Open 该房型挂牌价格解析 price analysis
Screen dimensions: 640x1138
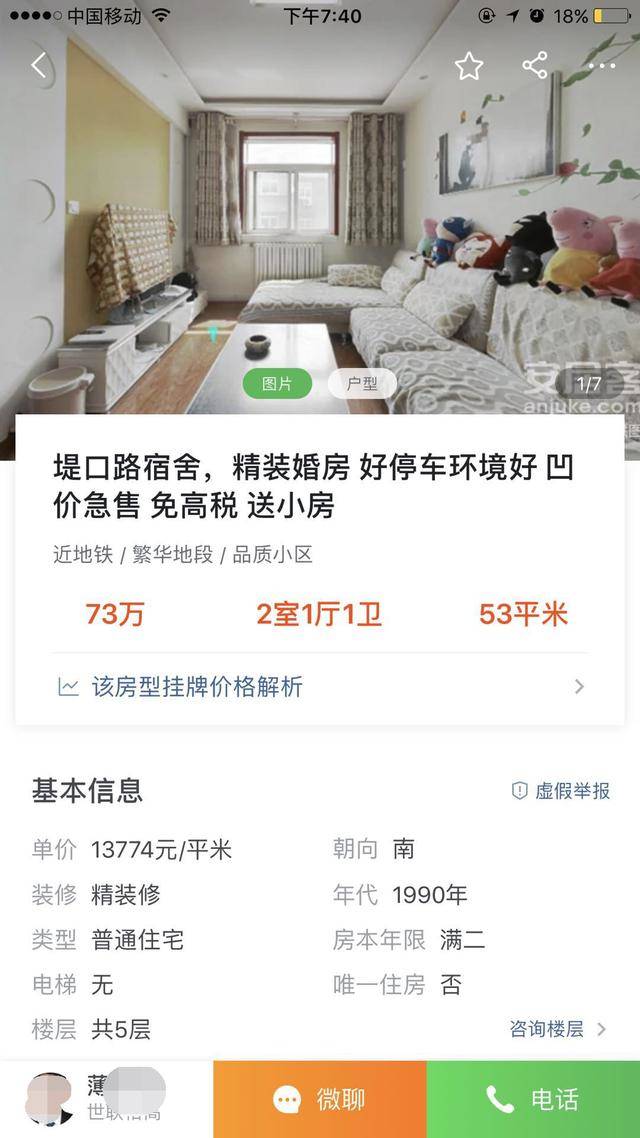[320, 687]
